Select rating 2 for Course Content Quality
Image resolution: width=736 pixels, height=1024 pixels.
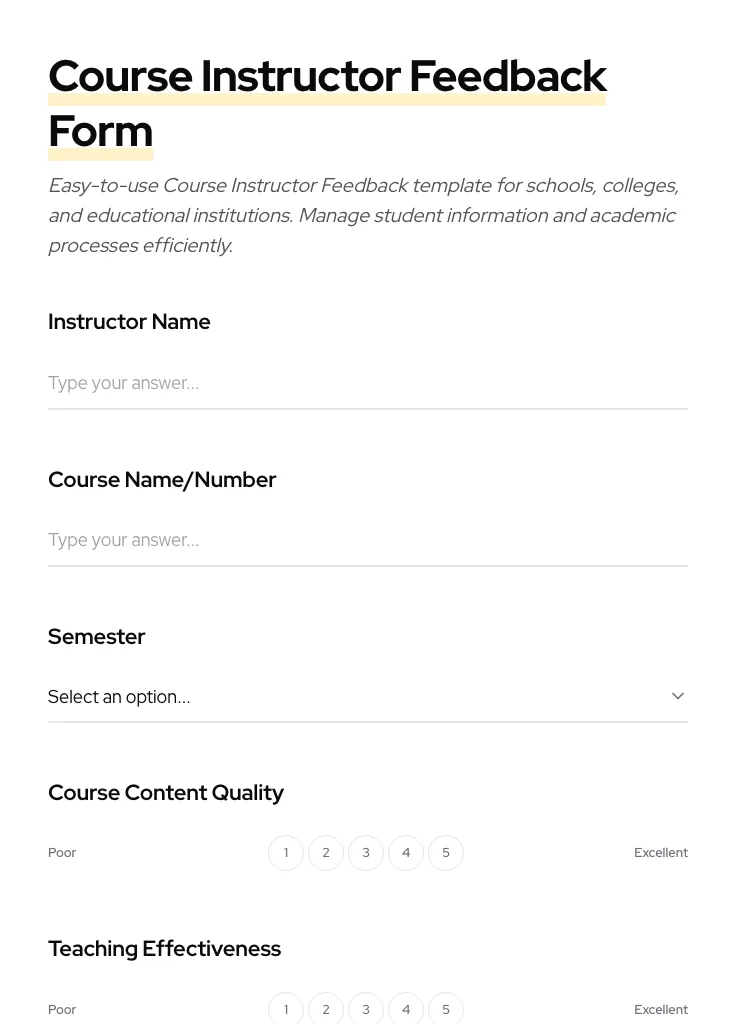click(x=326, y=853)
